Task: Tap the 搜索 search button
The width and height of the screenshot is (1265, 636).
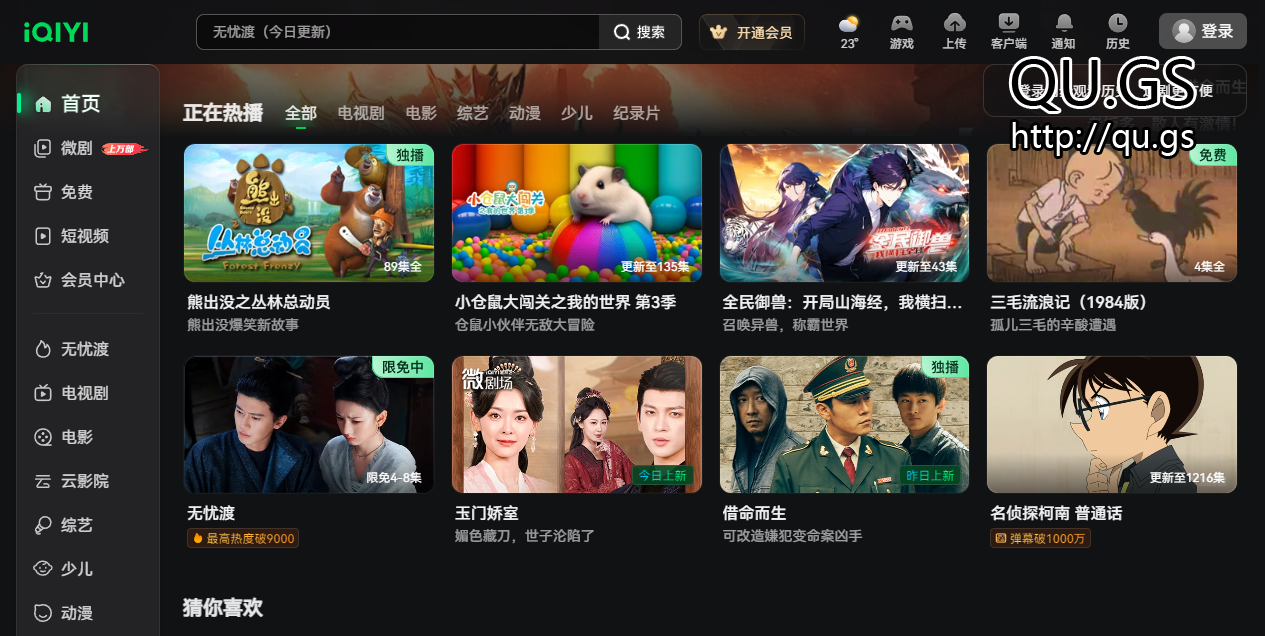Action: [x=640, y=32]
